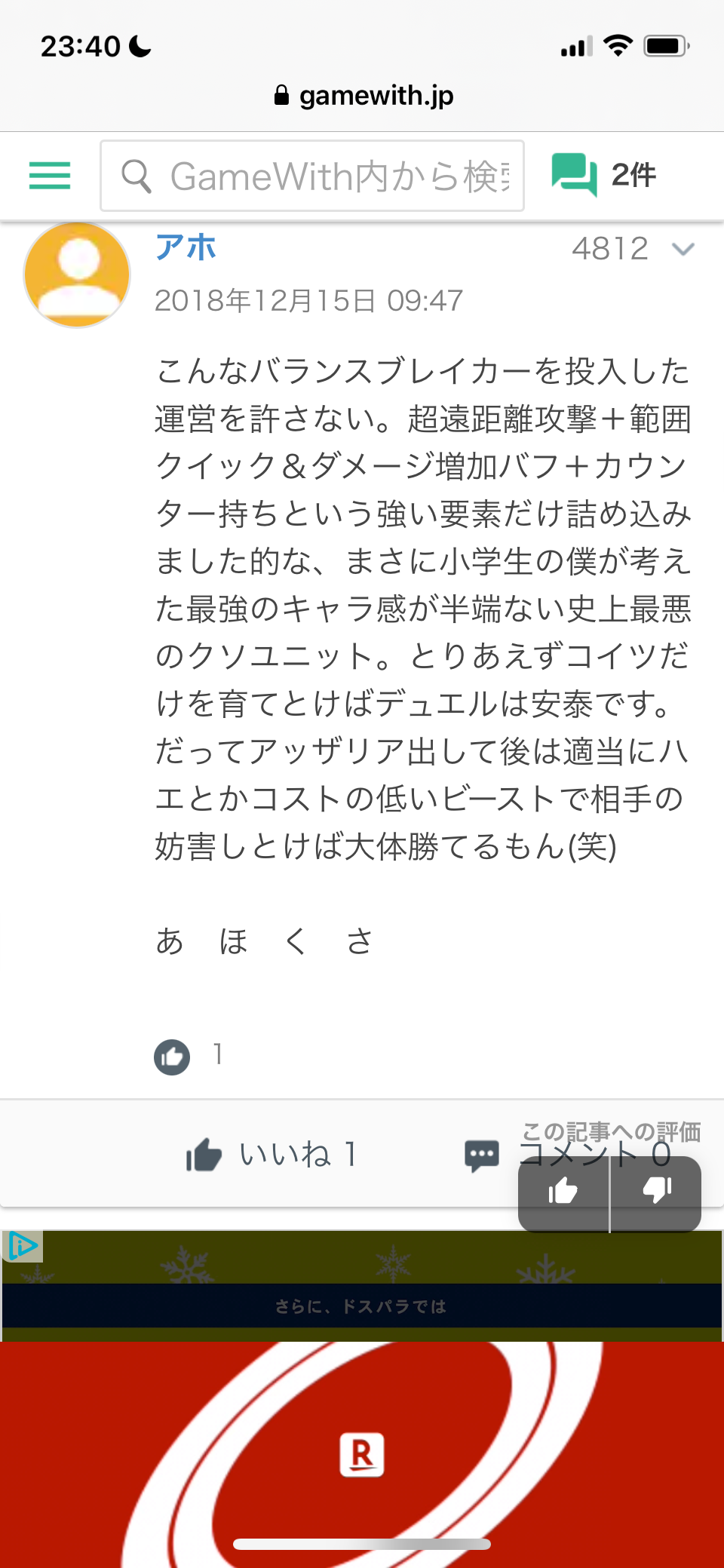Tap the gamewith.jp address bar
This screenshot has width=724, height=1568.
[x=364, y=96]
